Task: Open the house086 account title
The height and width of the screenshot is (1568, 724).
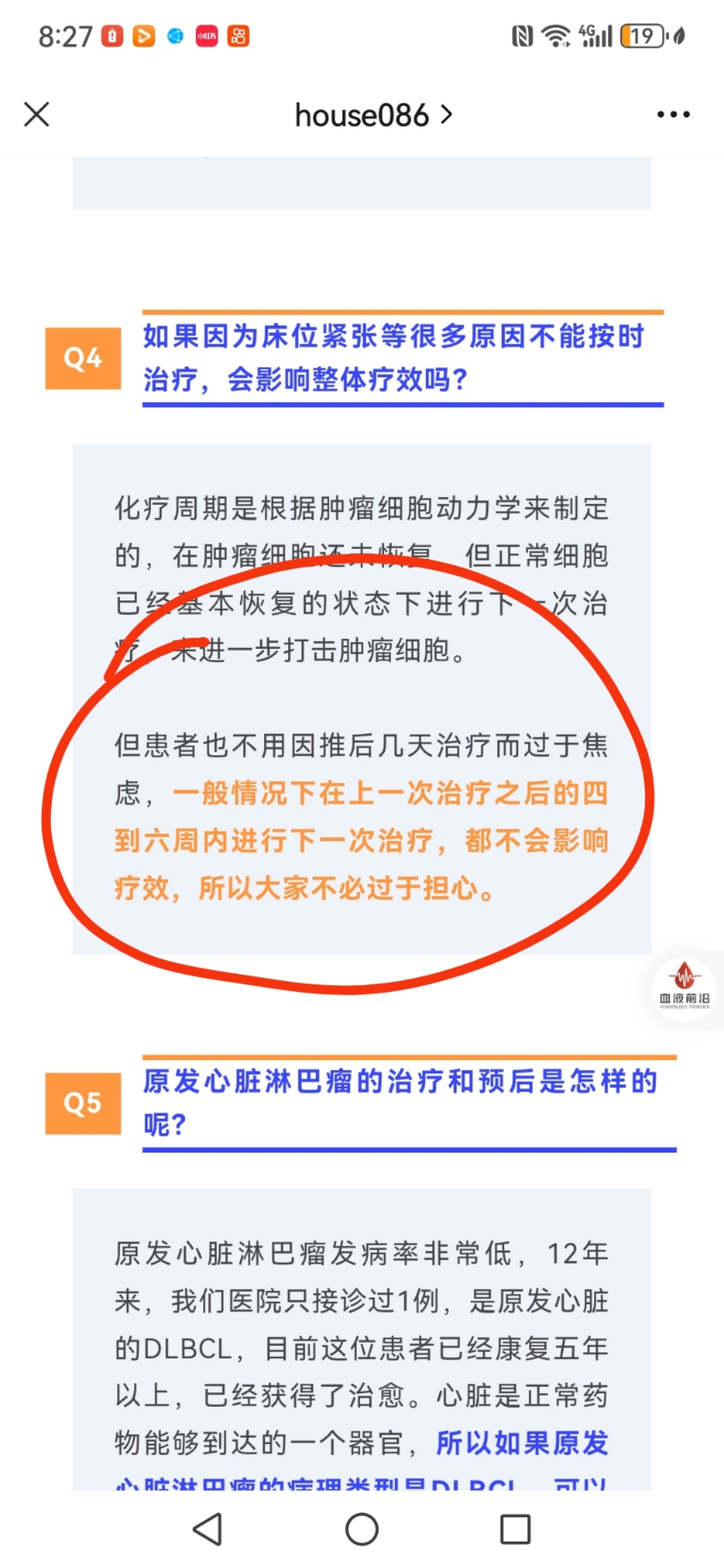Action: coord(373,115)
